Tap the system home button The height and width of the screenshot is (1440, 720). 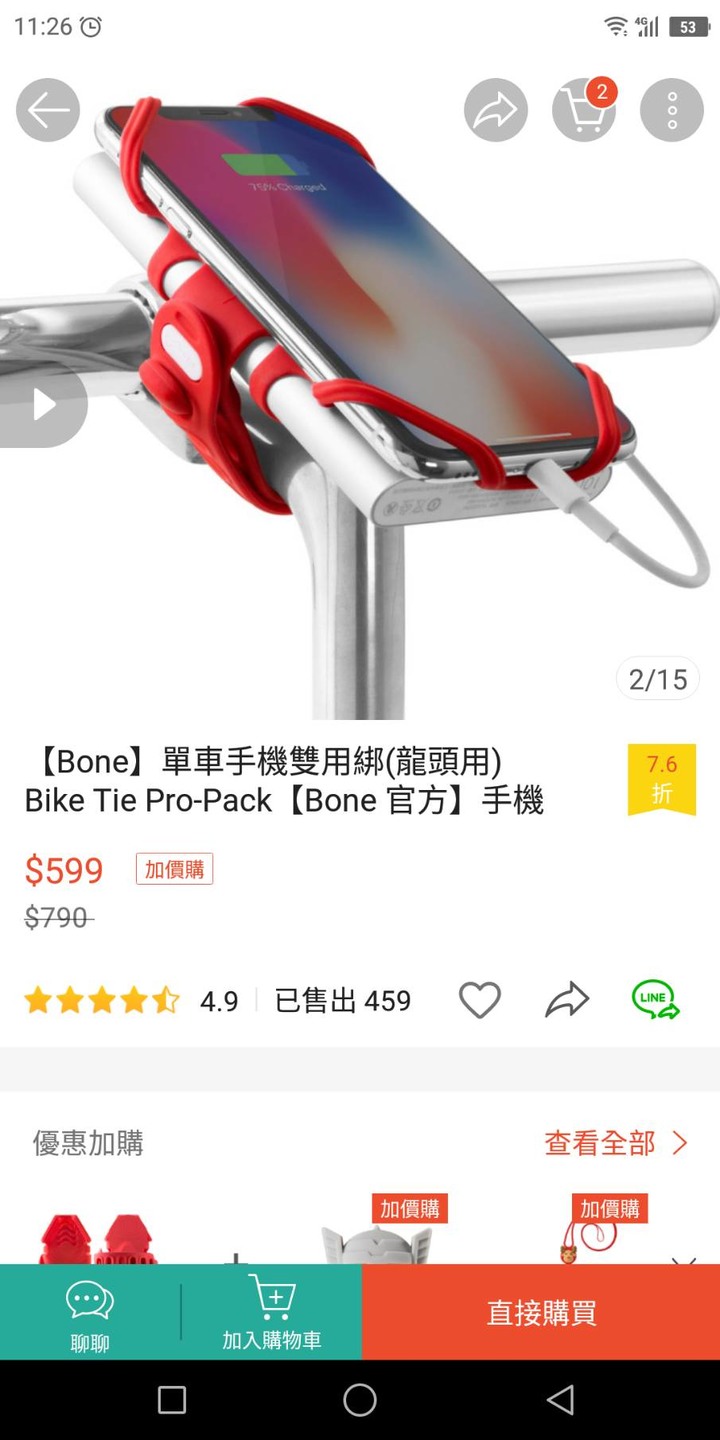(360, 1400)
